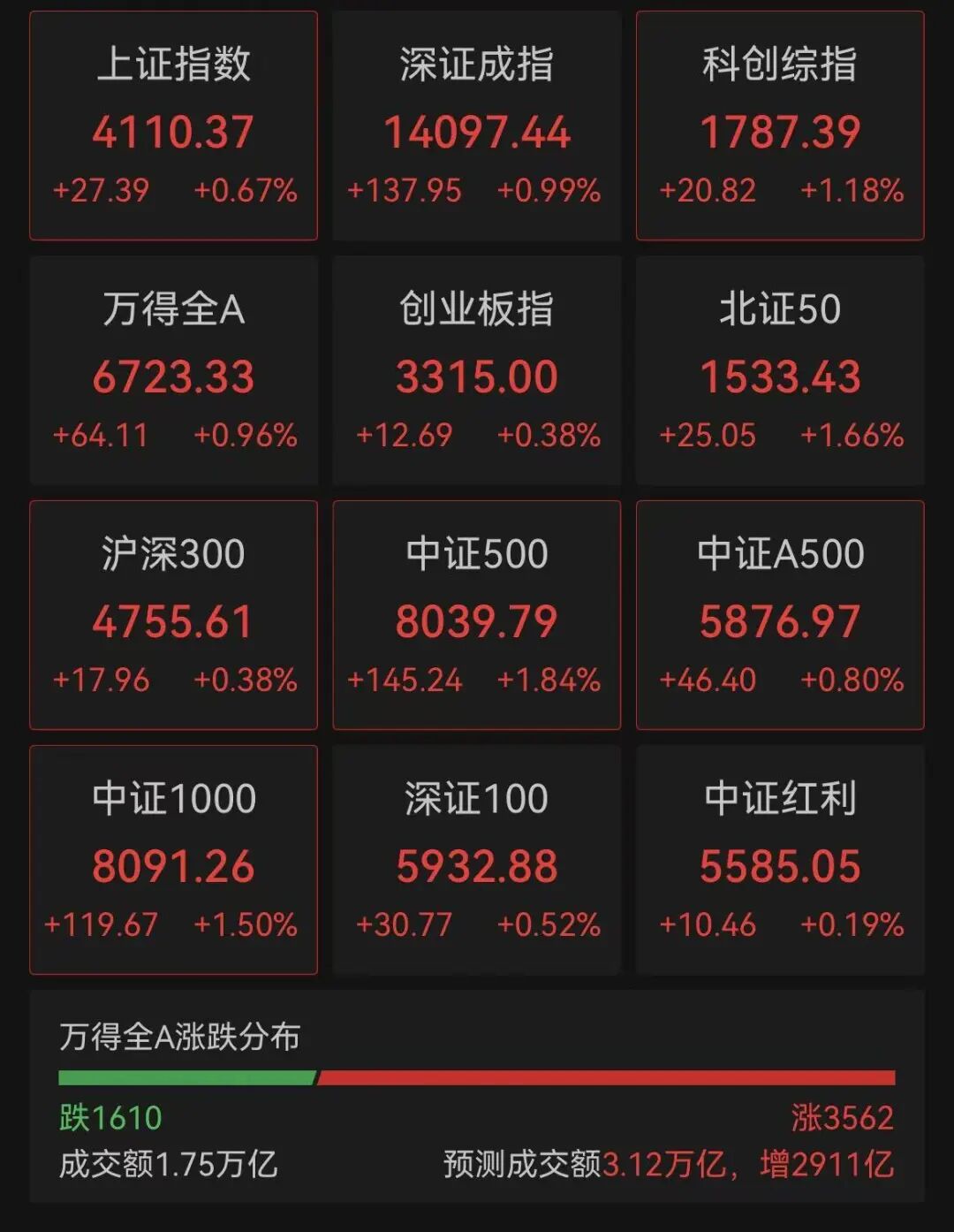954x1232 pixels.
Task: Click the advance-decline distribution bar
Action: (477, 1077)
